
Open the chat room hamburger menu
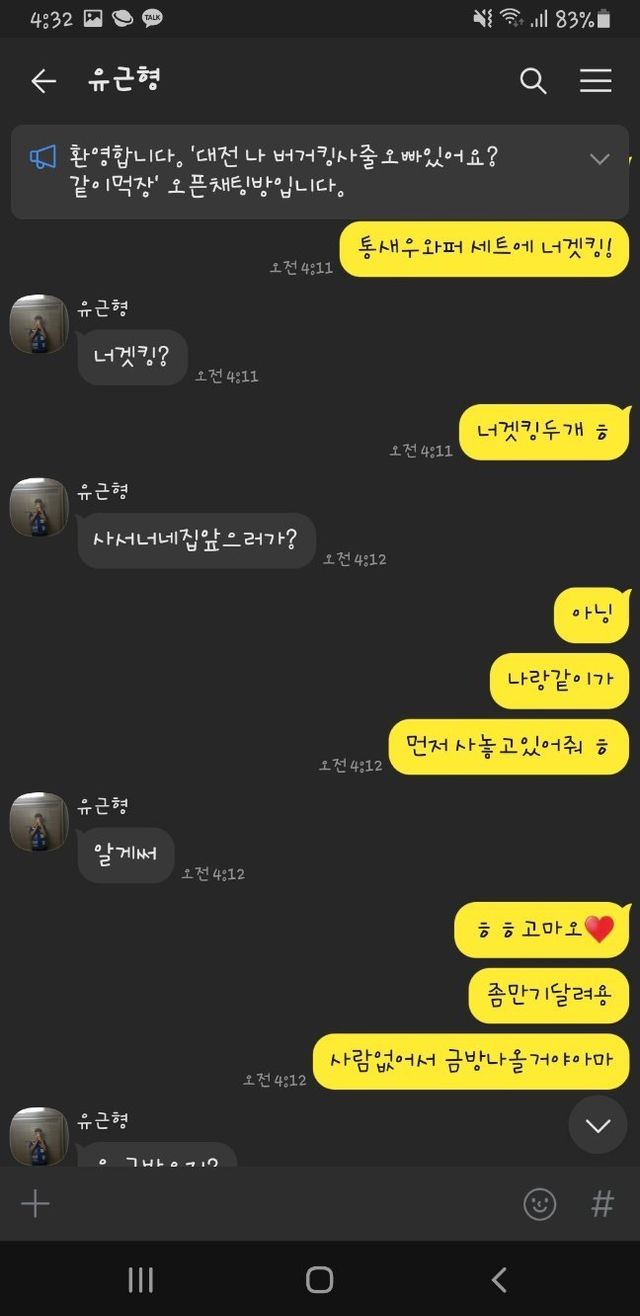pyautogui.click(x=595, y=81)
